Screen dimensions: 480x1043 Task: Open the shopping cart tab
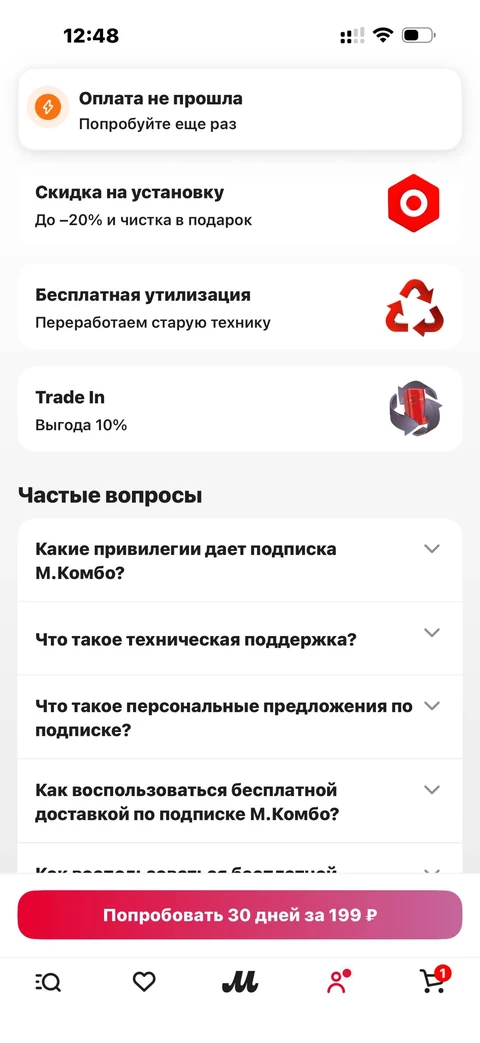(x=435, y=980)
